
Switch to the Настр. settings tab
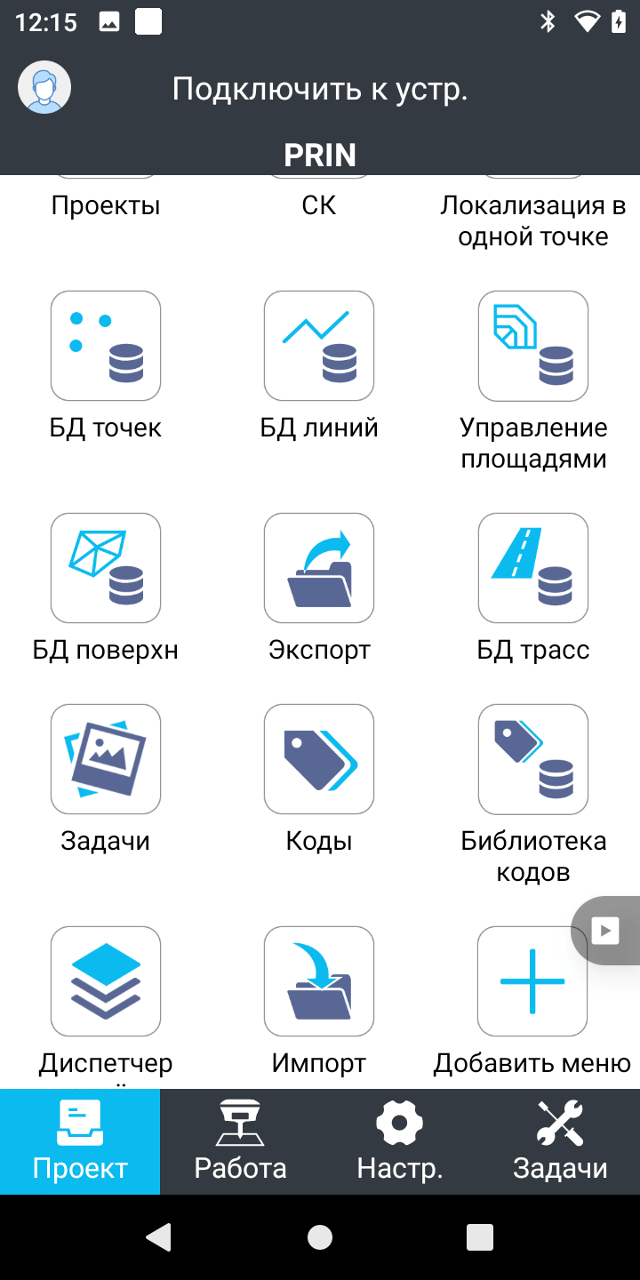point(400,1142)
